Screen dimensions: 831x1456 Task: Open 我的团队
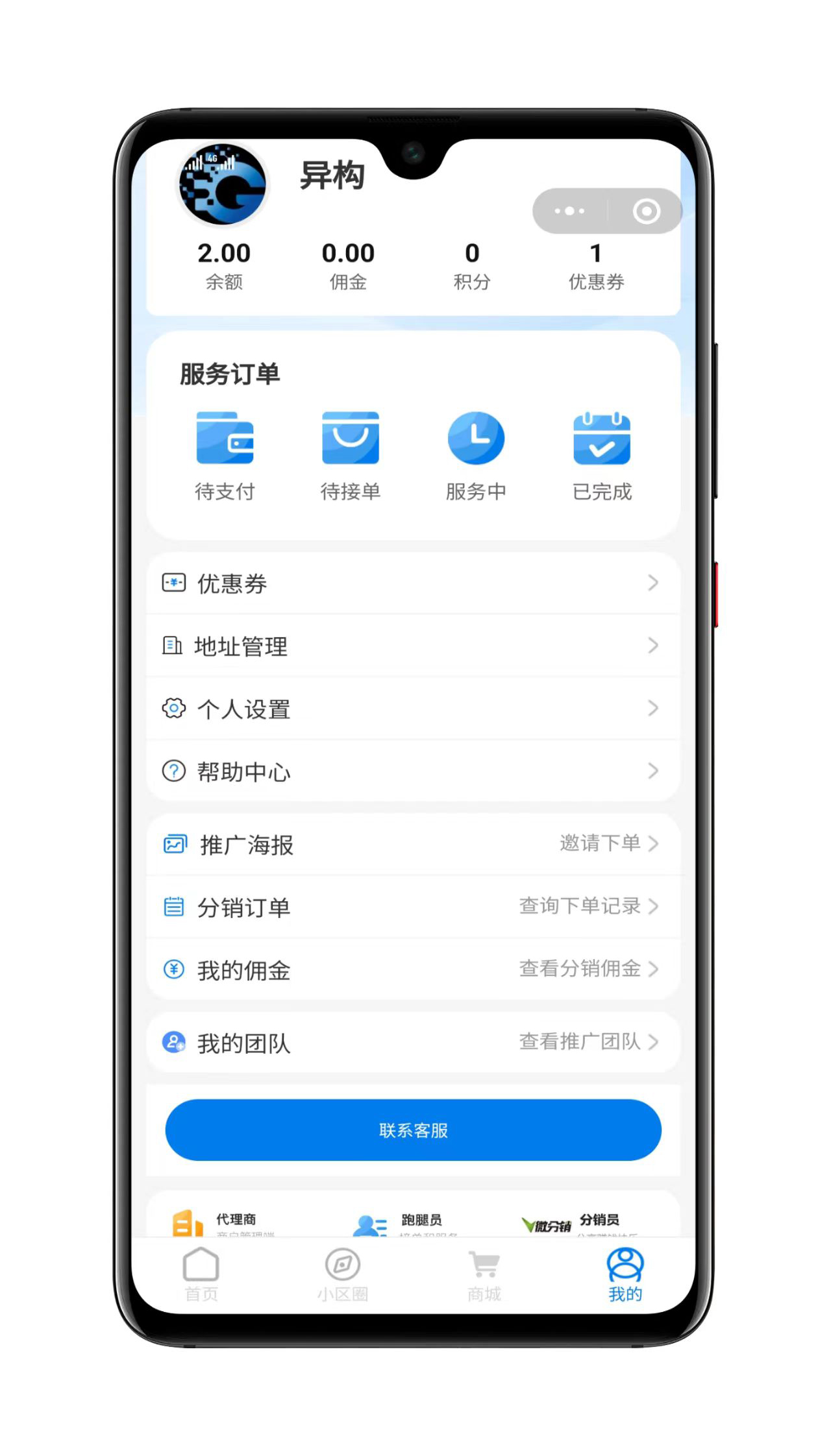pyautogui.click(x=413, y=1043)
